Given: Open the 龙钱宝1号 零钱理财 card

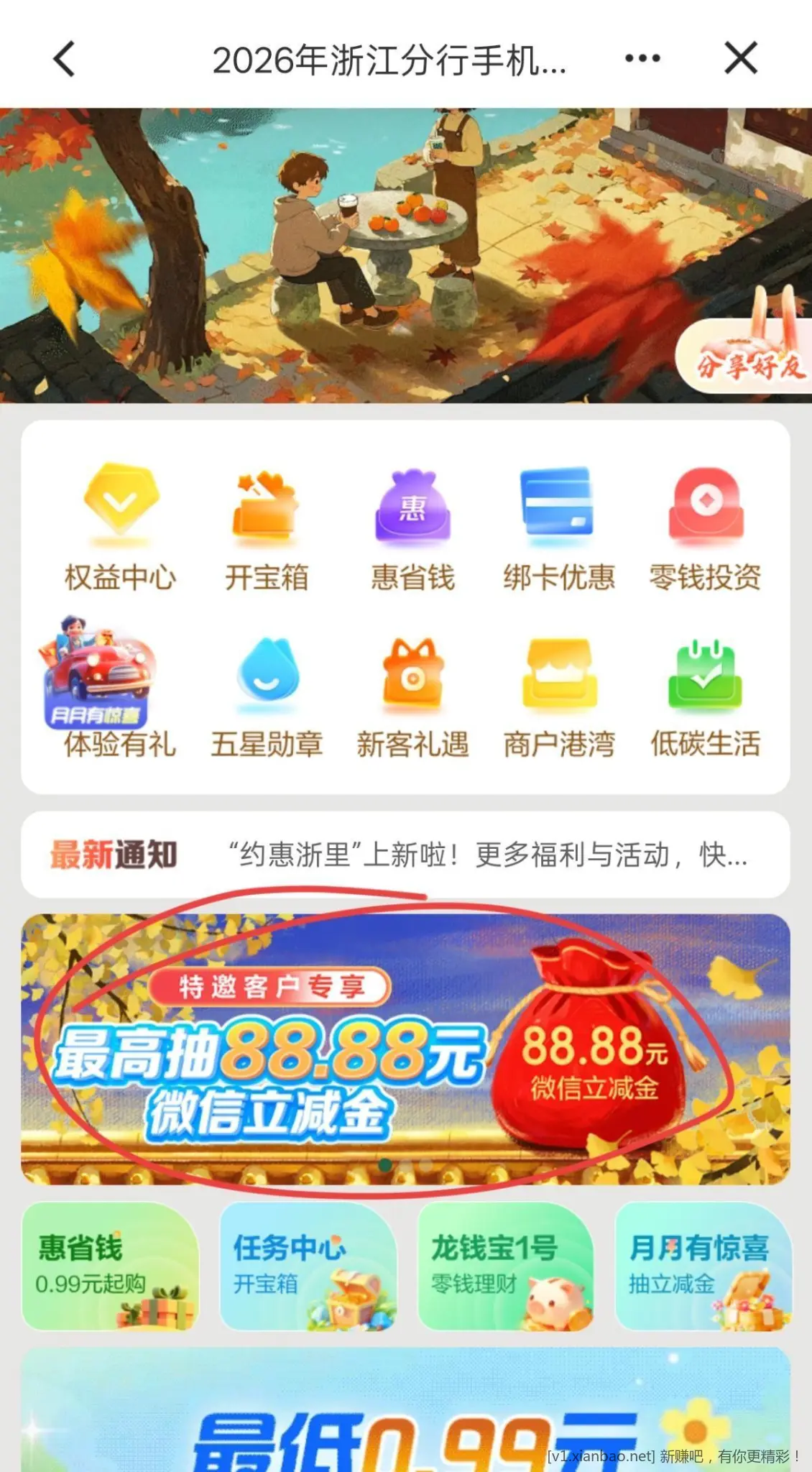Looking at the screenshot, I should 506,1266.
